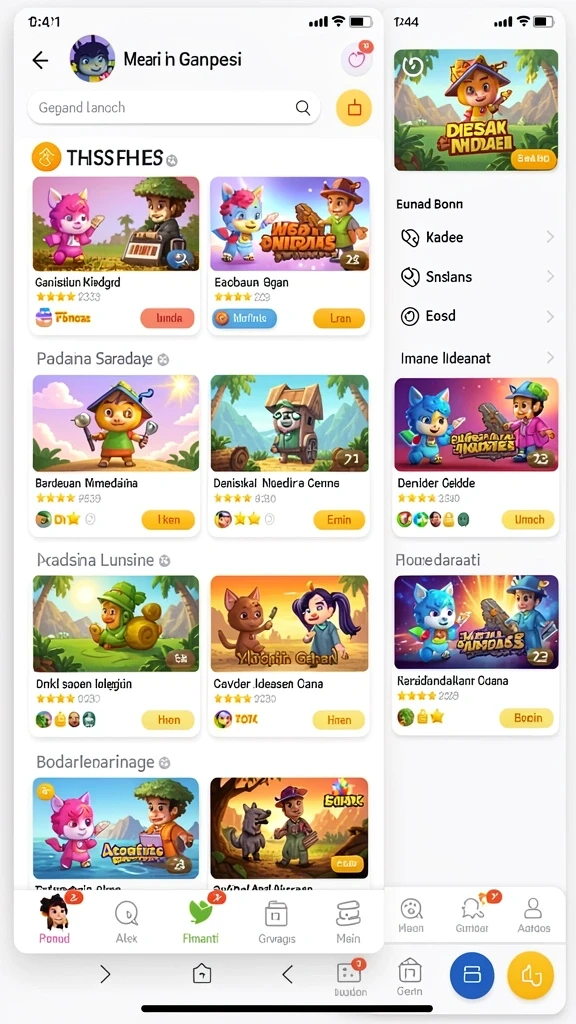Screen dimensions: 576x1024
Task: Open the Bardeuan Mmedaina game card
Action: [115, 454]
